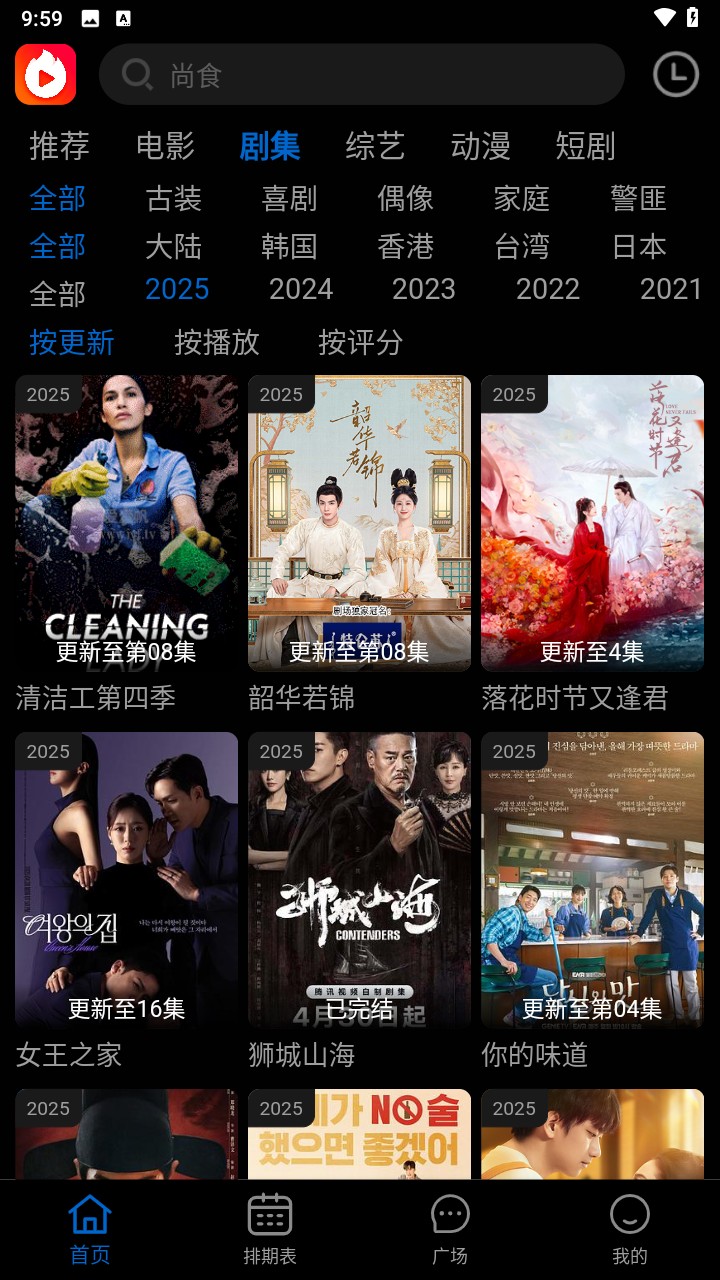Screen dimensions: 720x1280
Task: Open 落花时节又逢君 drama
Action: click(592, 522)
